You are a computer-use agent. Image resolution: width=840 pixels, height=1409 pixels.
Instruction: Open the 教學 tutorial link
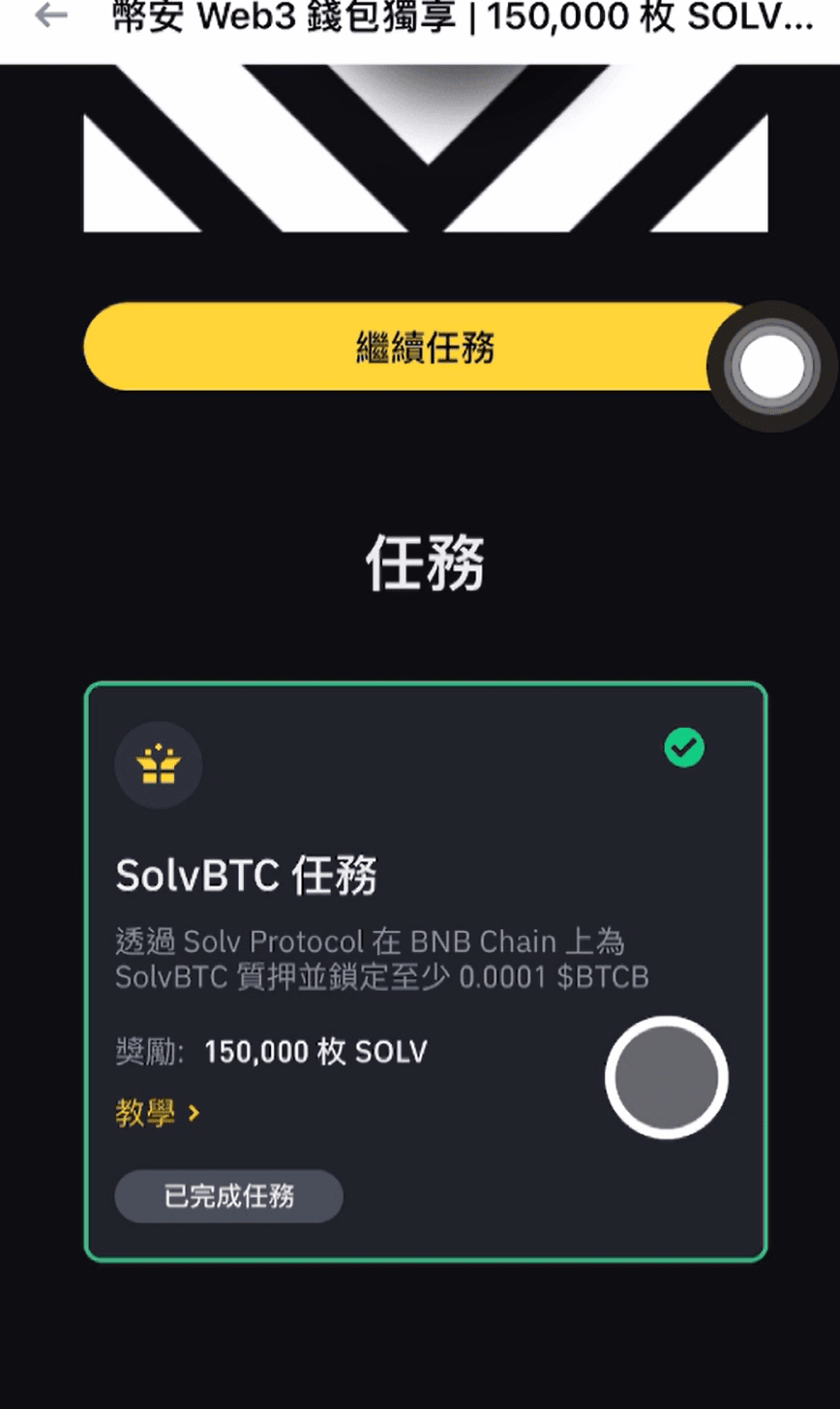pos(157,1114)
